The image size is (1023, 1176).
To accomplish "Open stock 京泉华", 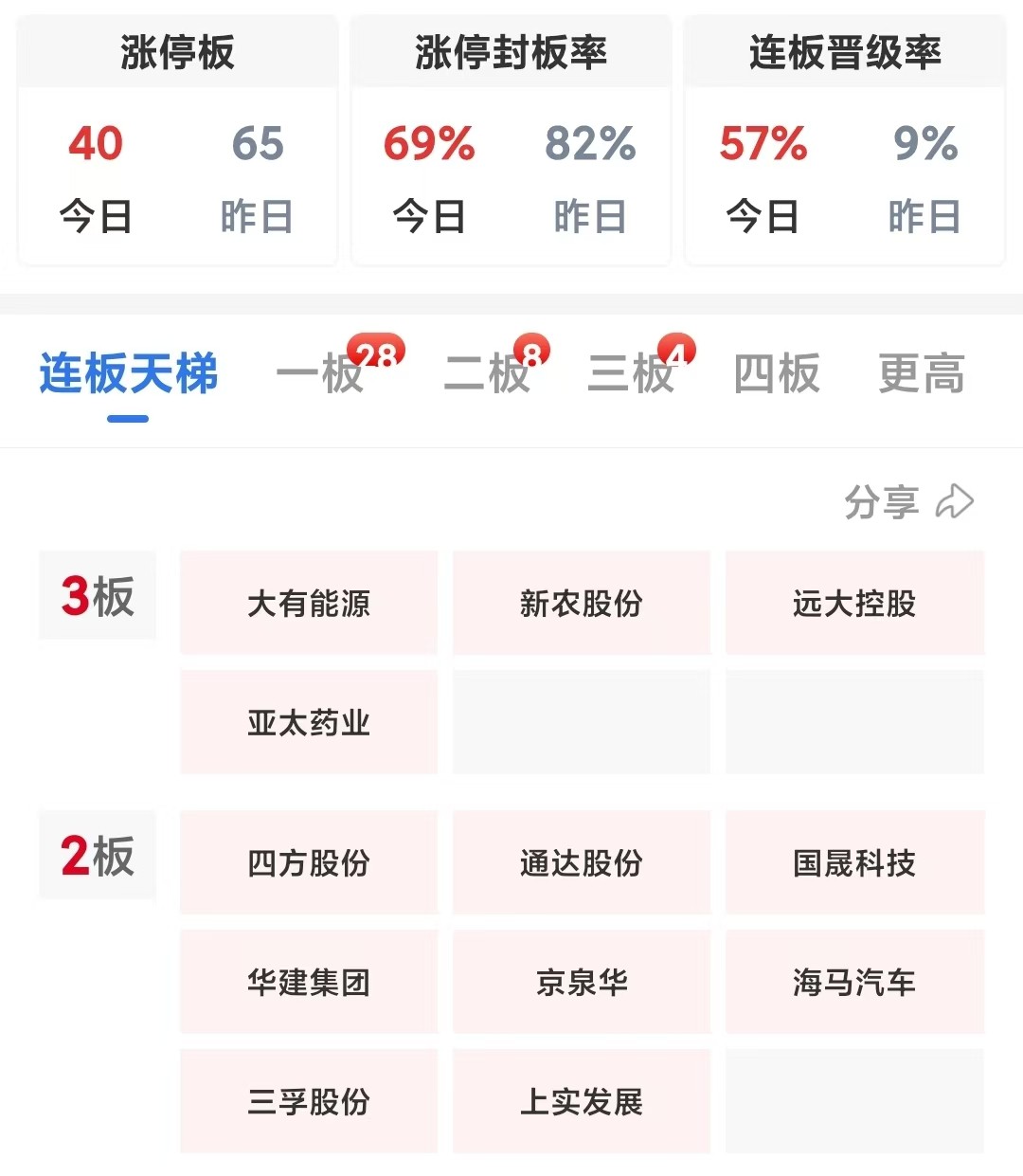I will (x=582, y=982).
